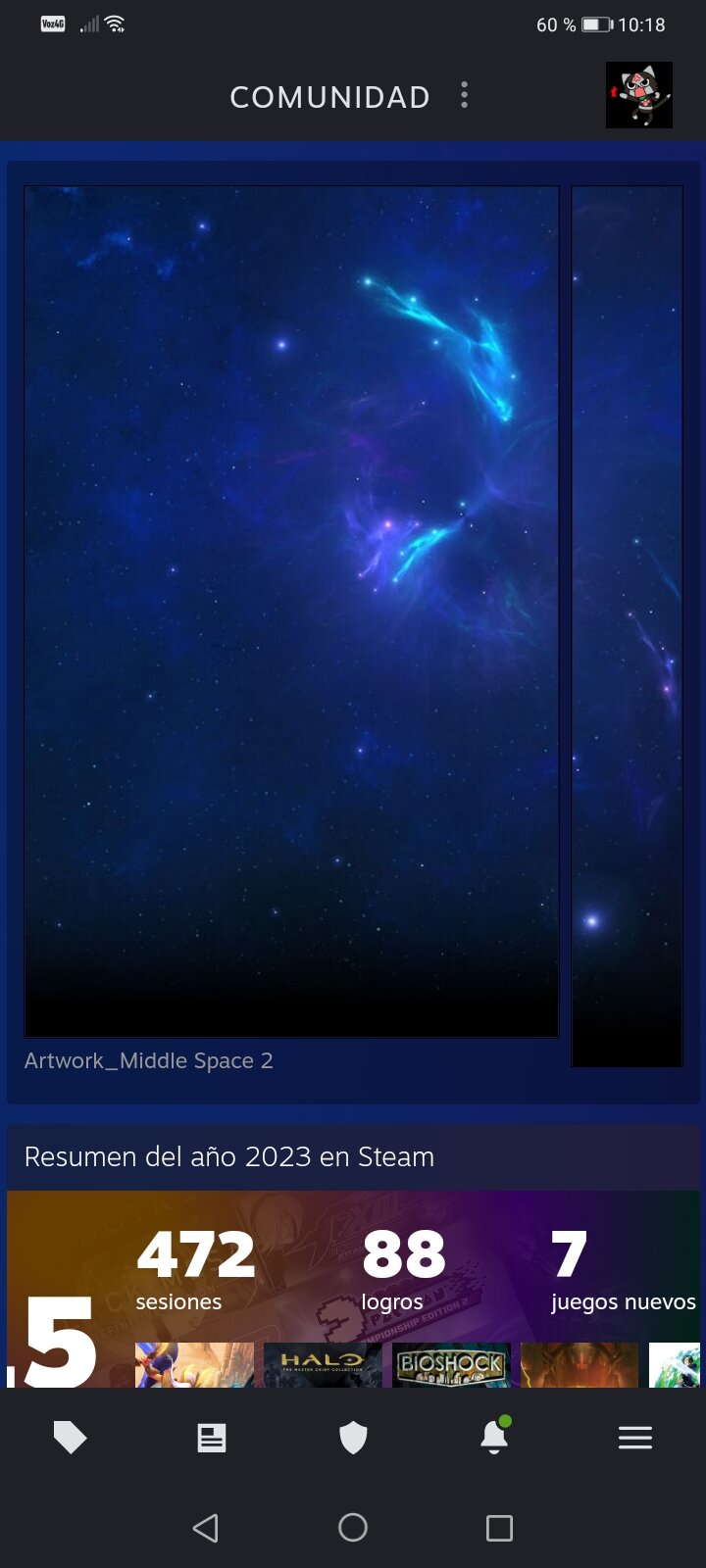Switch to the Steam Guard shield tab

click(353, 1438)
